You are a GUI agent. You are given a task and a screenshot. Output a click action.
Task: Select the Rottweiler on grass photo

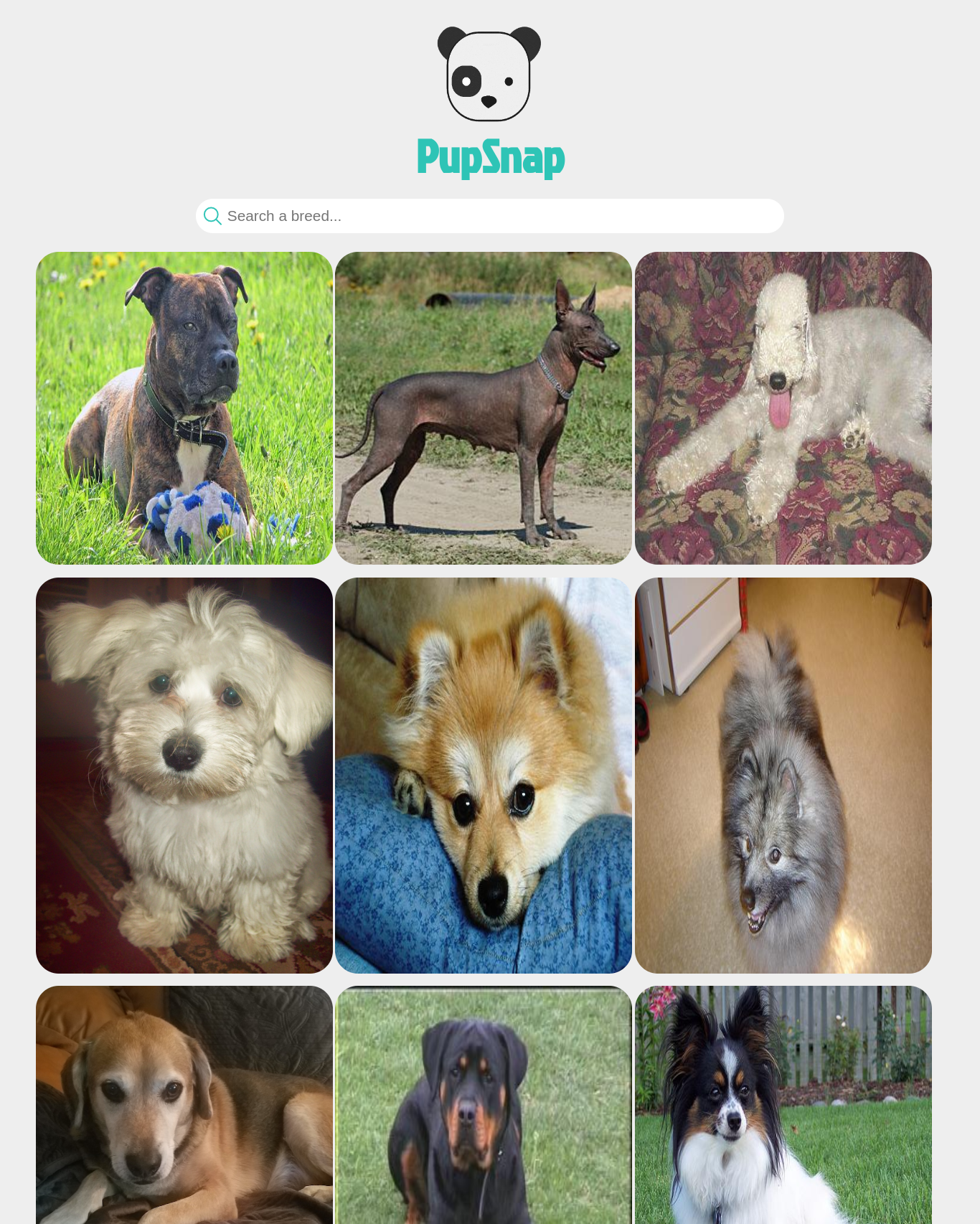pyautogui.click(x=484, y=1105)
